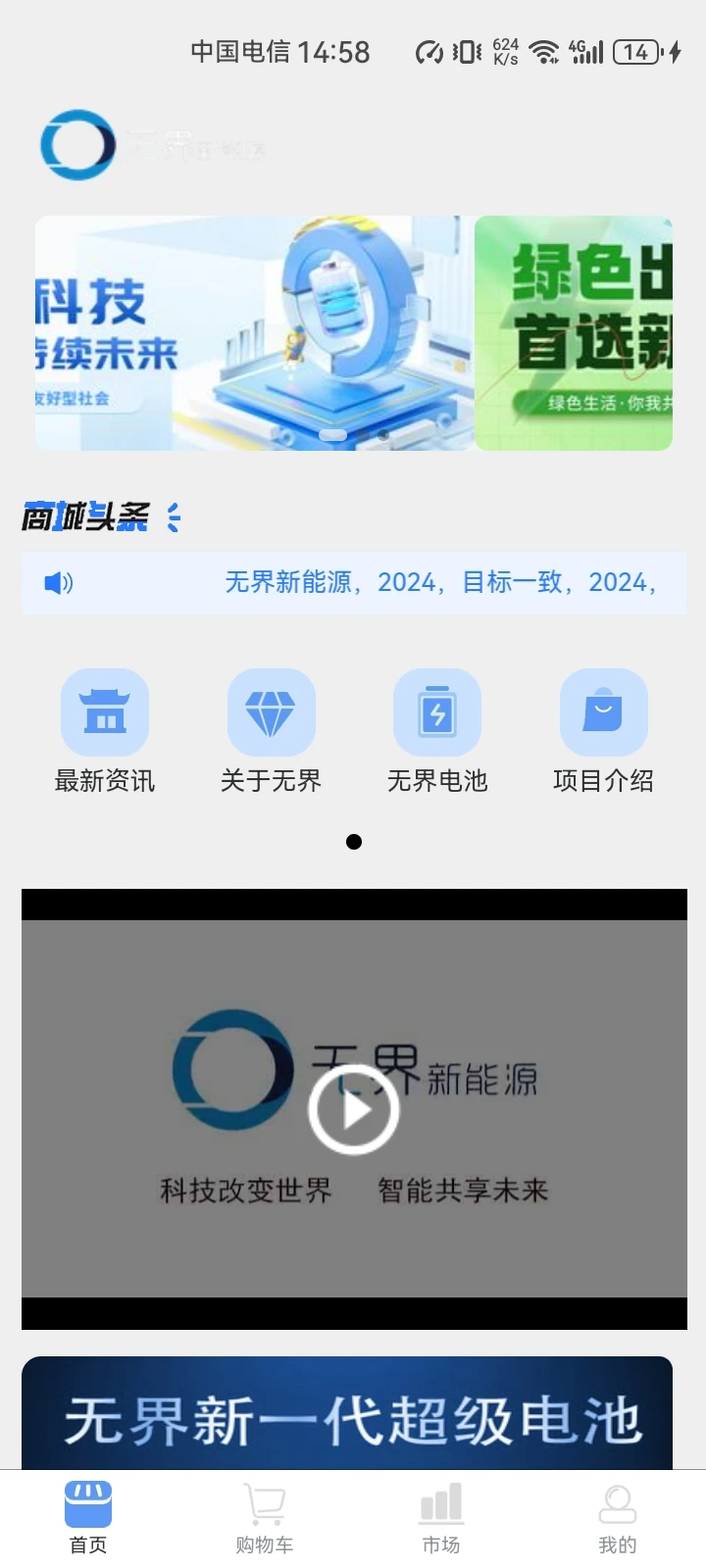The height and width of the screenshot is (1568, 706).
Task: Open 关于无界 section
Action: pyautogui.click(x=271, y=730)
